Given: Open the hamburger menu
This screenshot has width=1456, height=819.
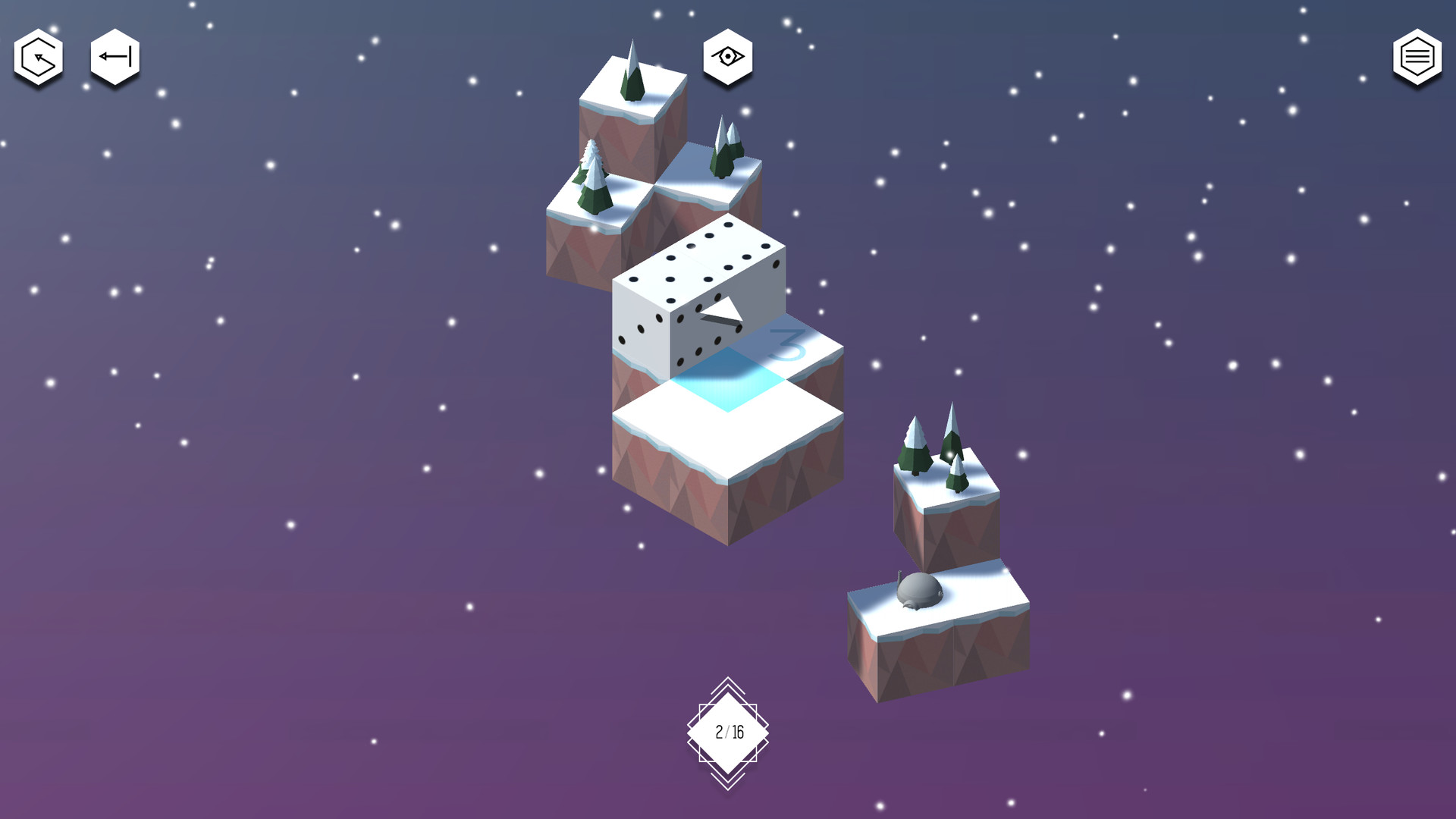Looking at the screenshot, I should [x=1417, y=57].
